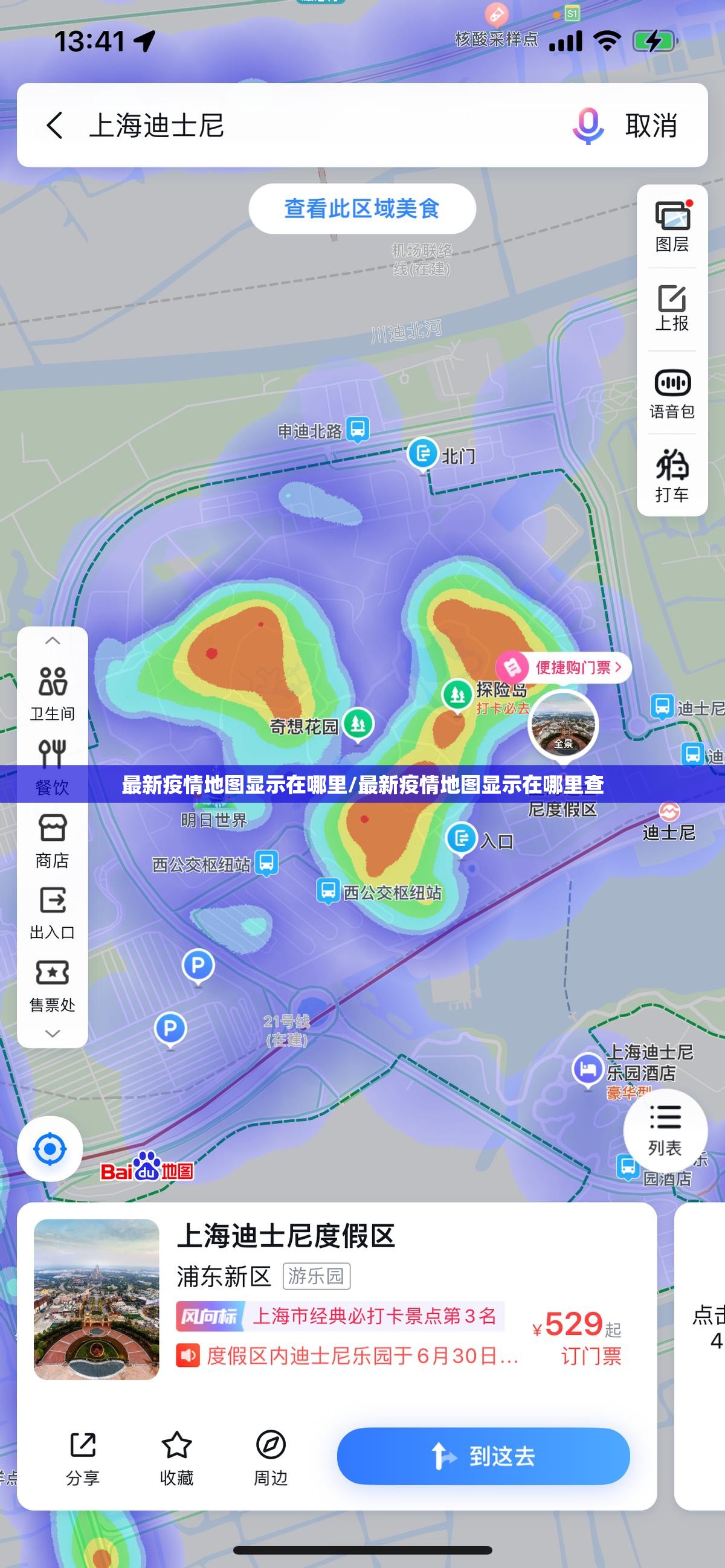Open the 语音包 voice pack option
The height and width of the screenshot is (1568, 725).
tap(671, 393)
